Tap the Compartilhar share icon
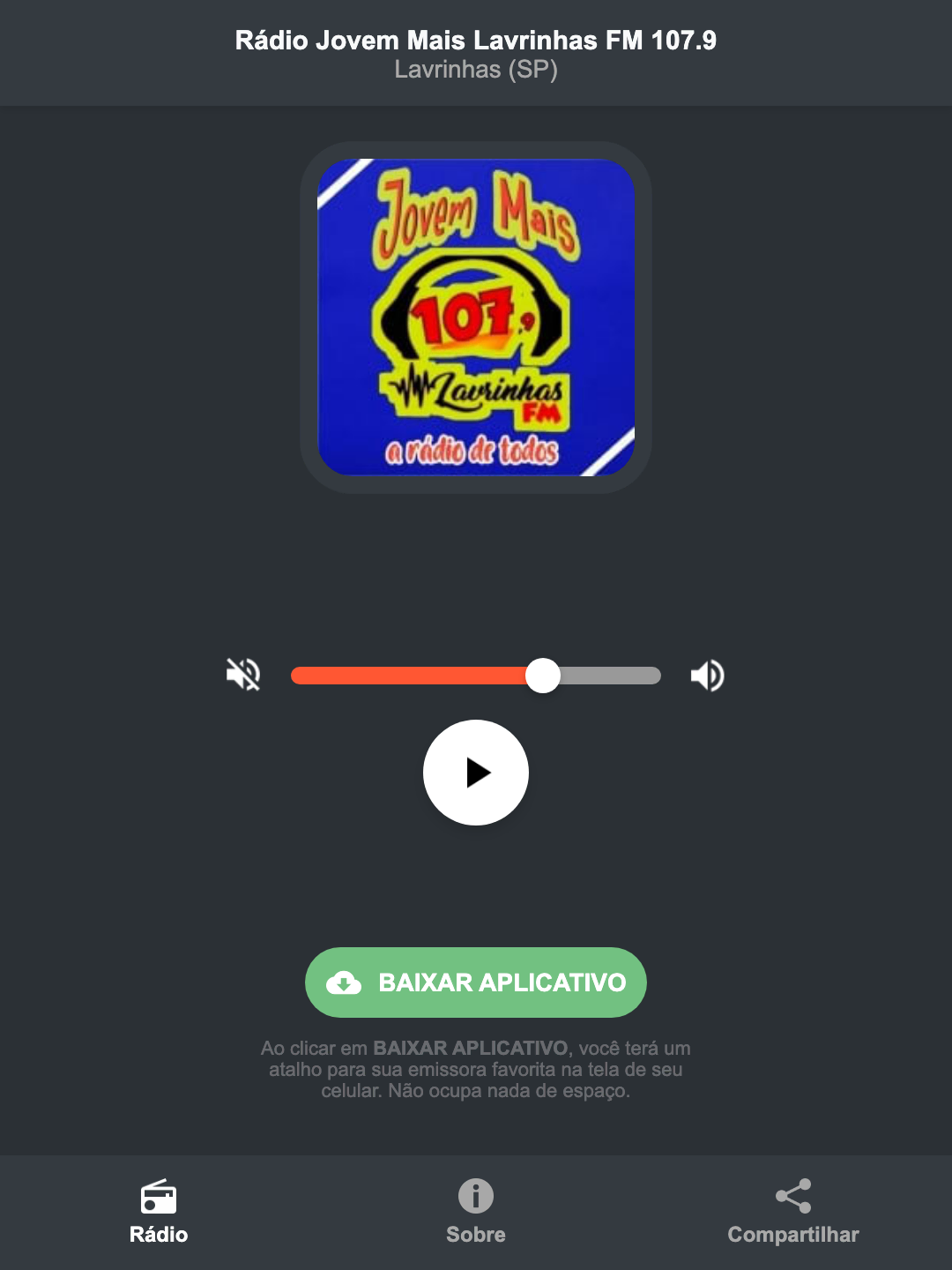The height and width of the screenshot is (1270, 952). coord(792,1196)
